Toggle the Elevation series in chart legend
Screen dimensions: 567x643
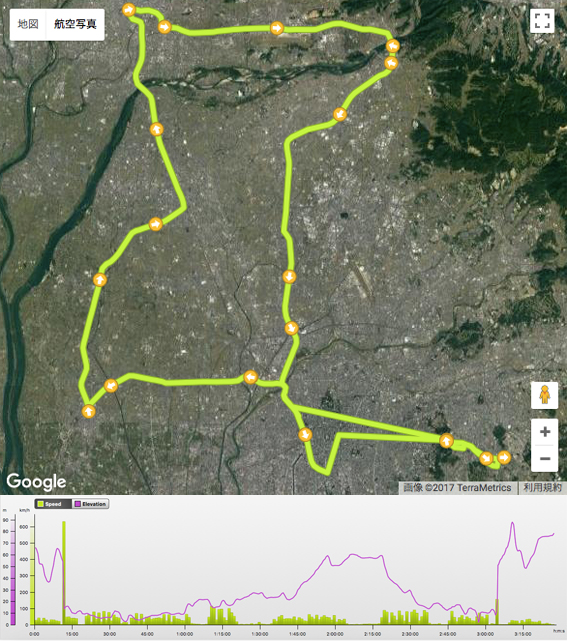click(x=91, y=504)
